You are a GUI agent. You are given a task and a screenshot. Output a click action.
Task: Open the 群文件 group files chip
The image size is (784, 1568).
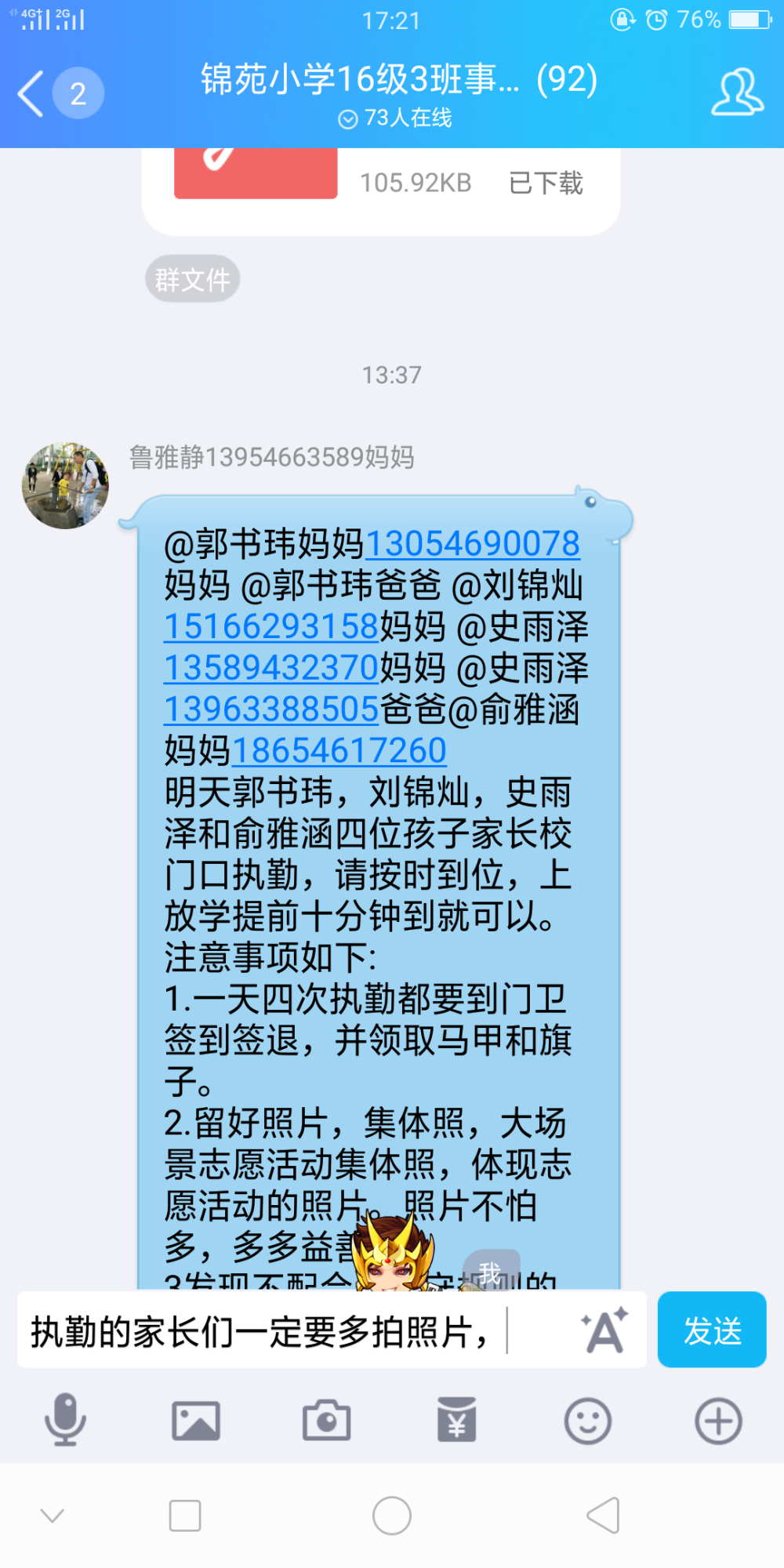192,279
